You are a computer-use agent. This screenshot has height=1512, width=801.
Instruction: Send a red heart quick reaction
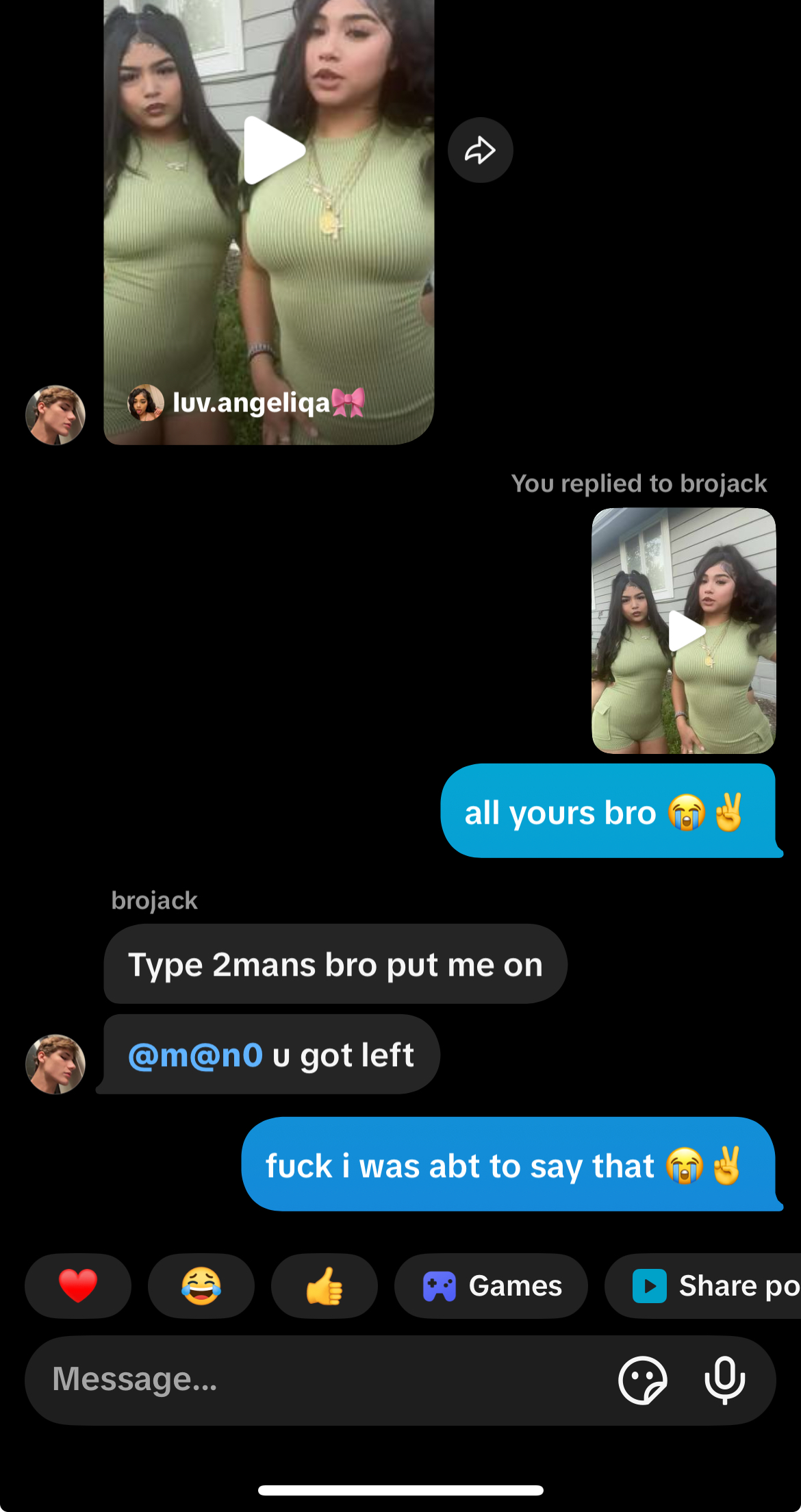pyautogui.click(x=78, y=1285)
